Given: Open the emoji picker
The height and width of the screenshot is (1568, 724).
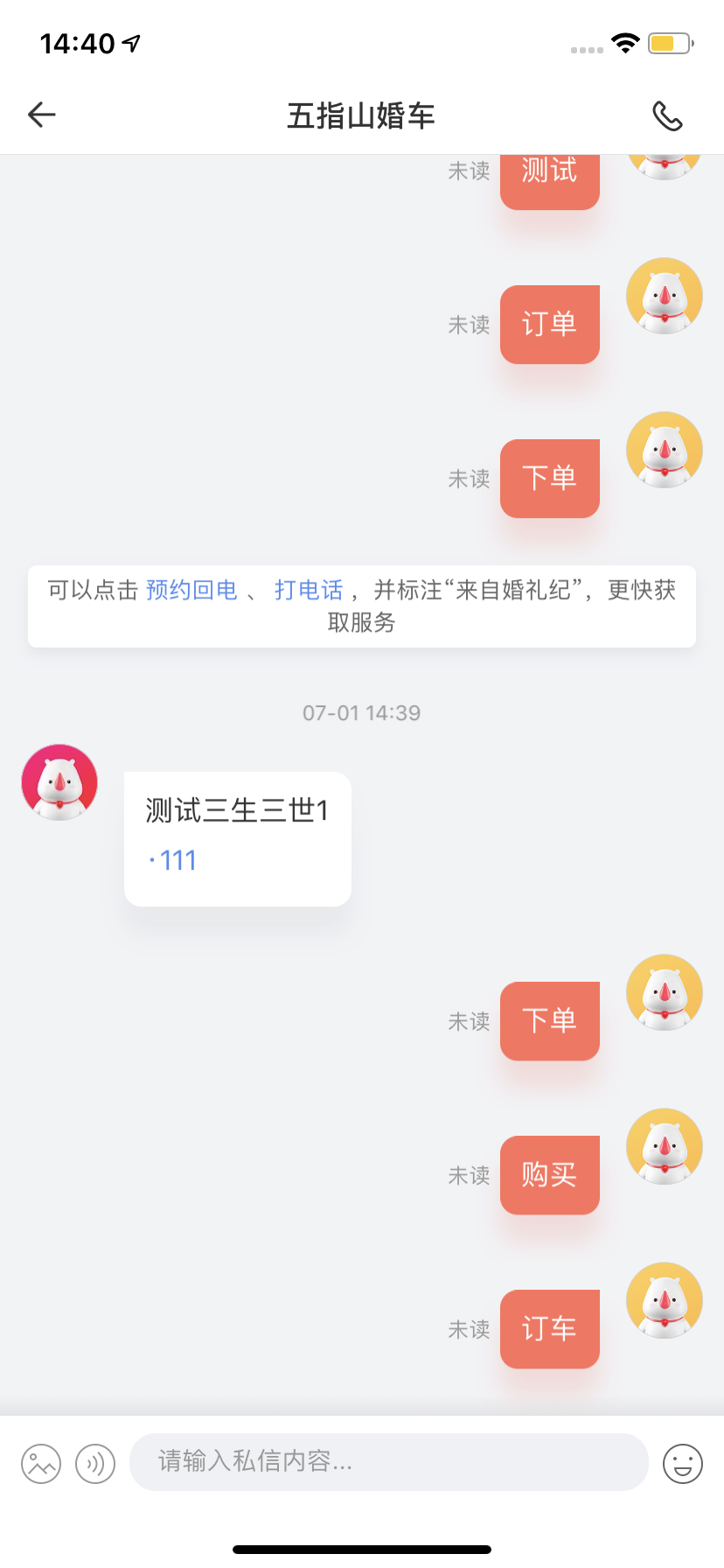Looking at the screenshot, I should (x=683, y=1463).
